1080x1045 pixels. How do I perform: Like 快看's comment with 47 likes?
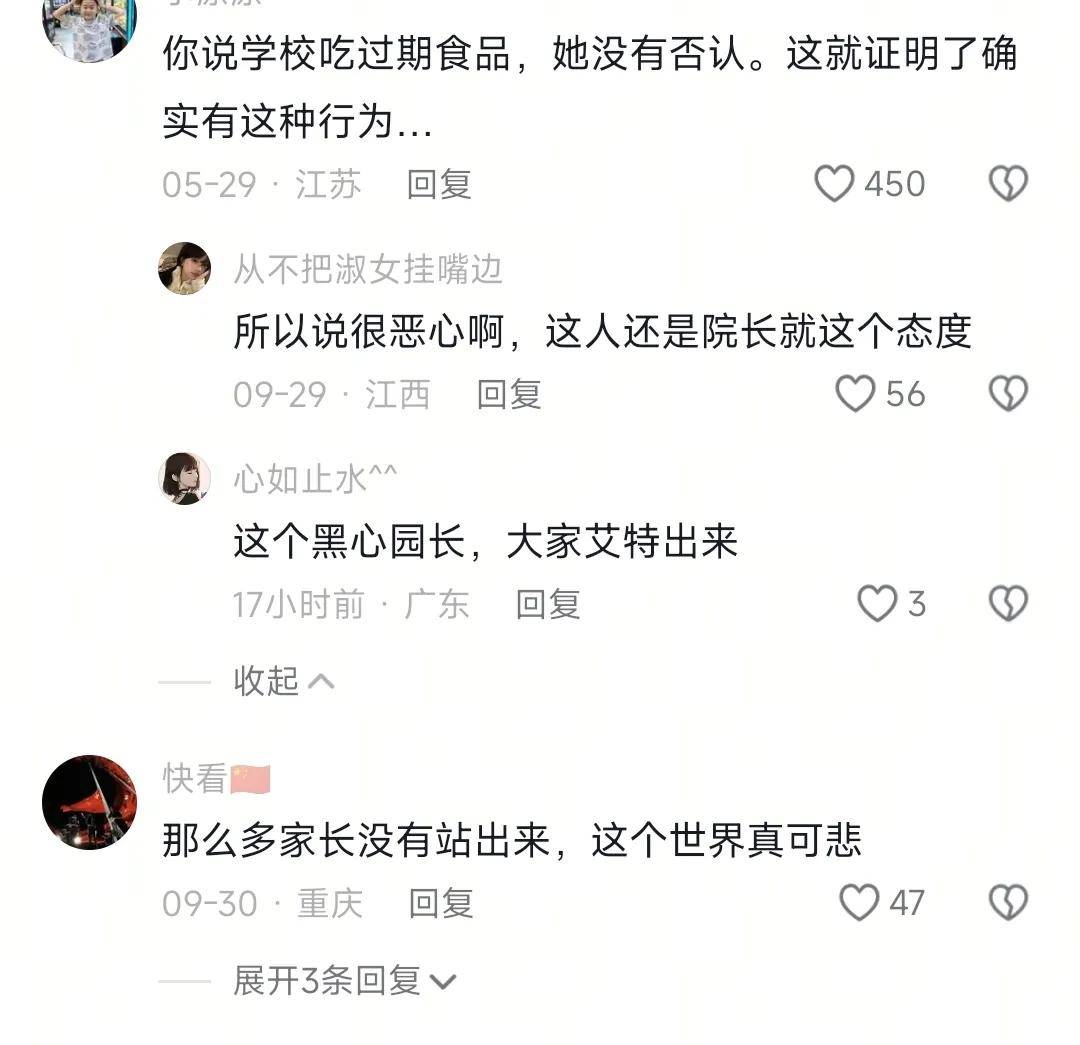click(x=859, y=903)
